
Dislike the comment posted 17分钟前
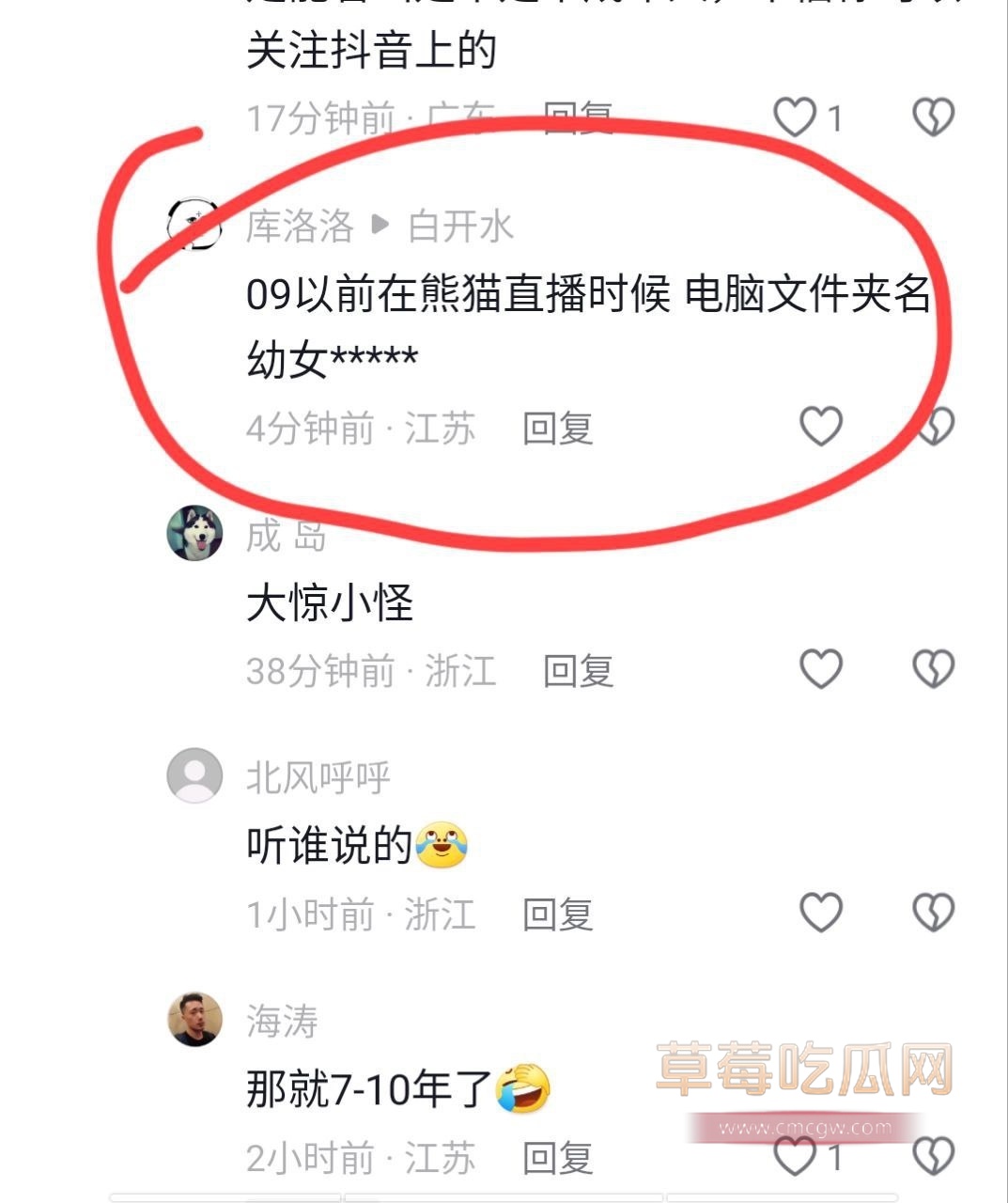(x=933, y=117)
